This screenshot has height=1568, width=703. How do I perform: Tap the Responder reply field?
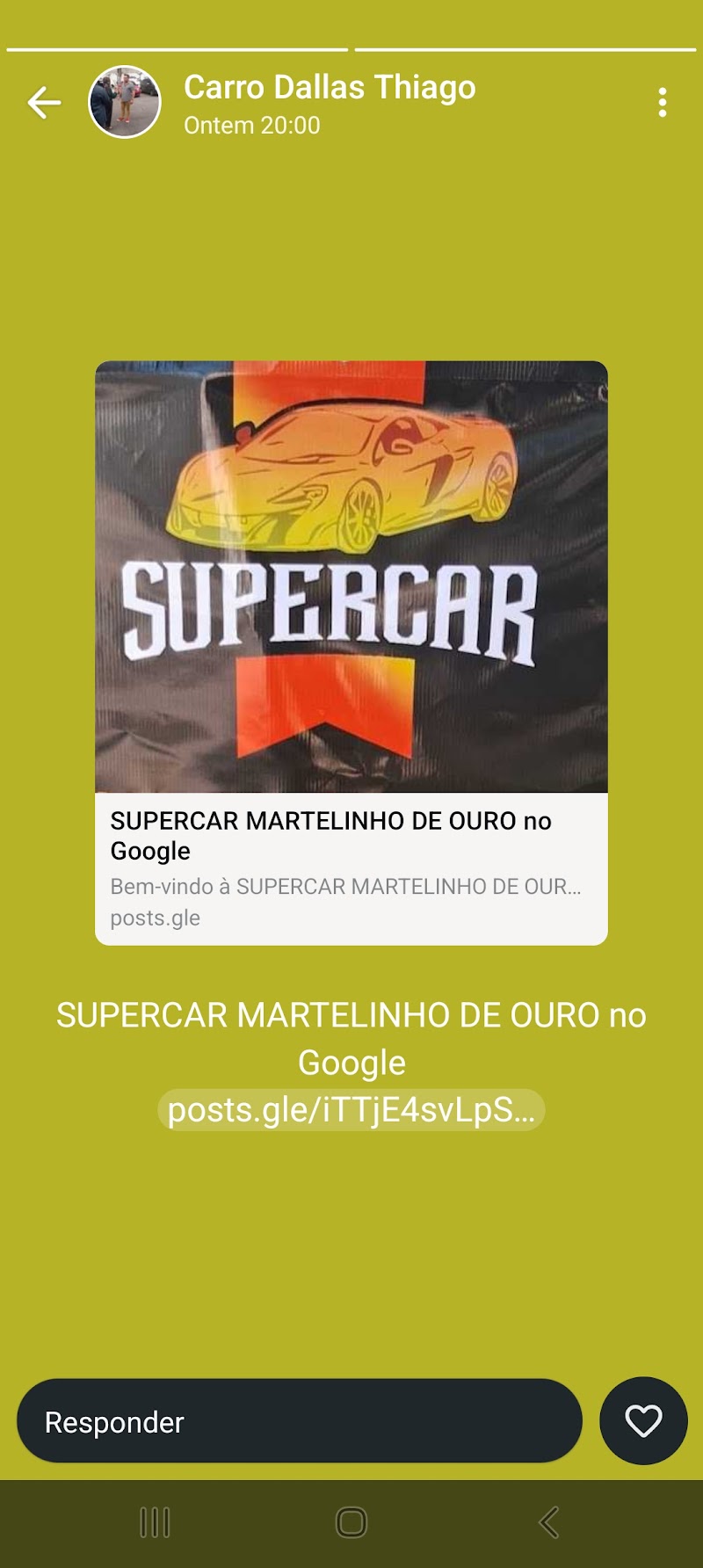299,1421
